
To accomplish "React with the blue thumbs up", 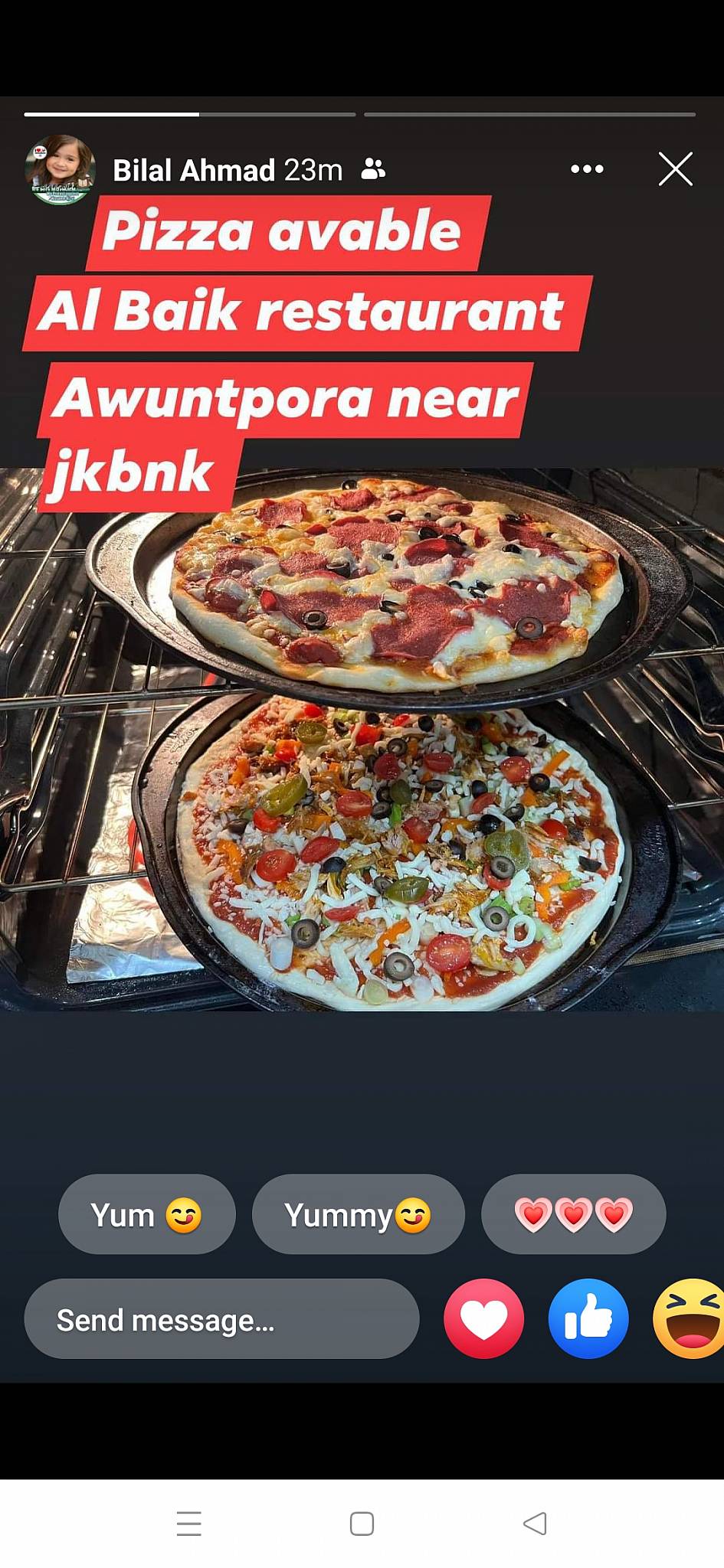I will click(x=588, y=1319).
